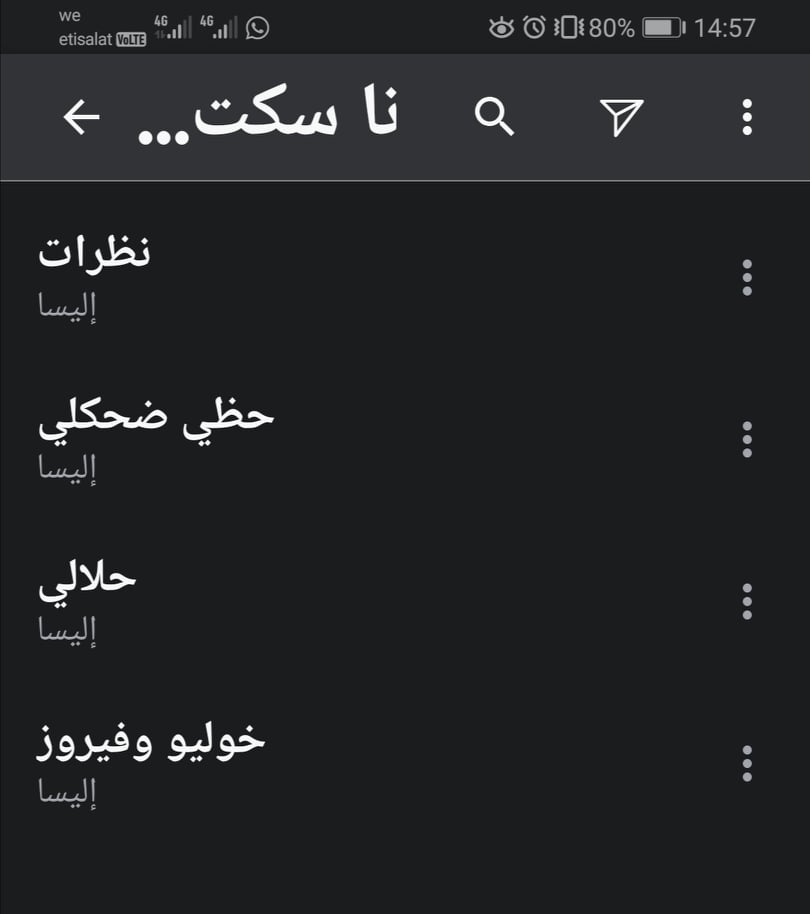The image size is (810, 914).
Task: Open options for حلالي
Action: (x=747, y=602)
